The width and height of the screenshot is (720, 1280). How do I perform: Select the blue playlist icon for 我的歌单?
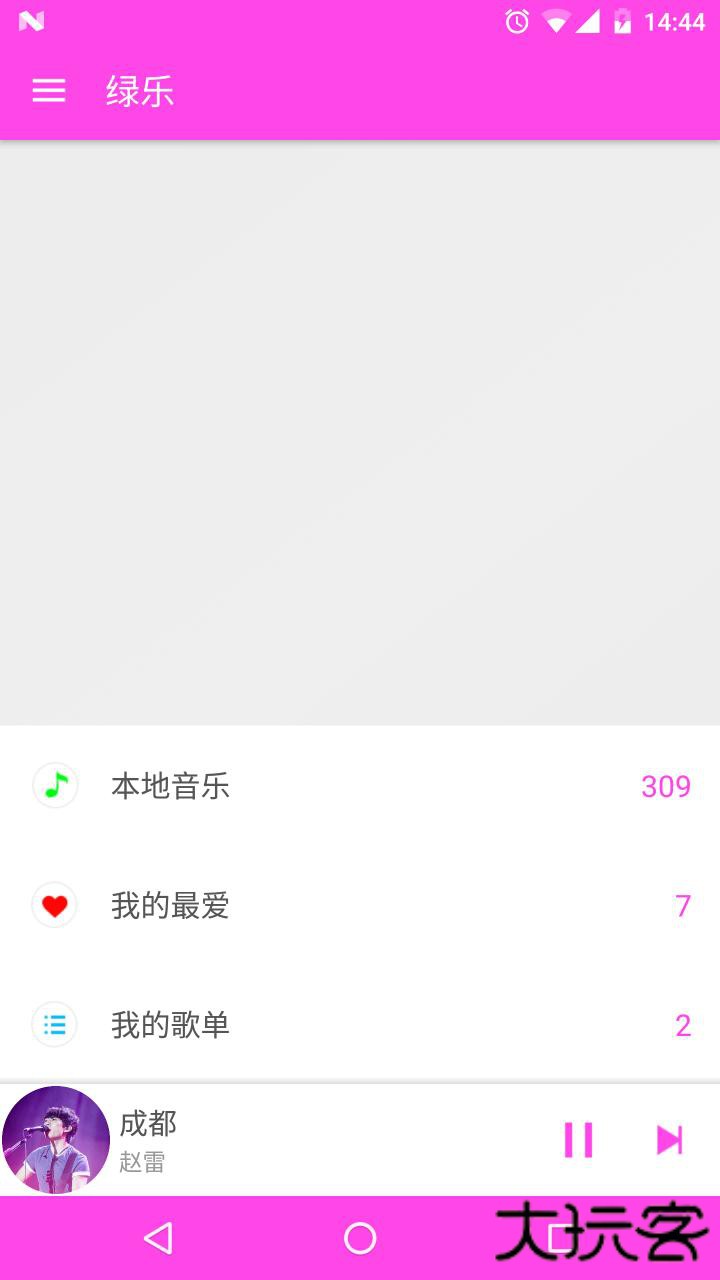(x=54, y=1025)
